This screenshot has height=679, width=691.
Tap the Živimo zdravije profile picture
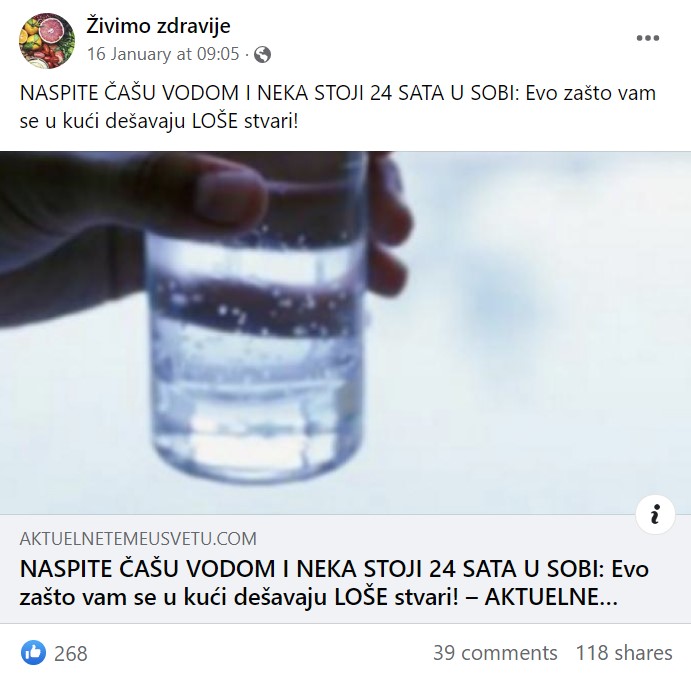[47, 41]
